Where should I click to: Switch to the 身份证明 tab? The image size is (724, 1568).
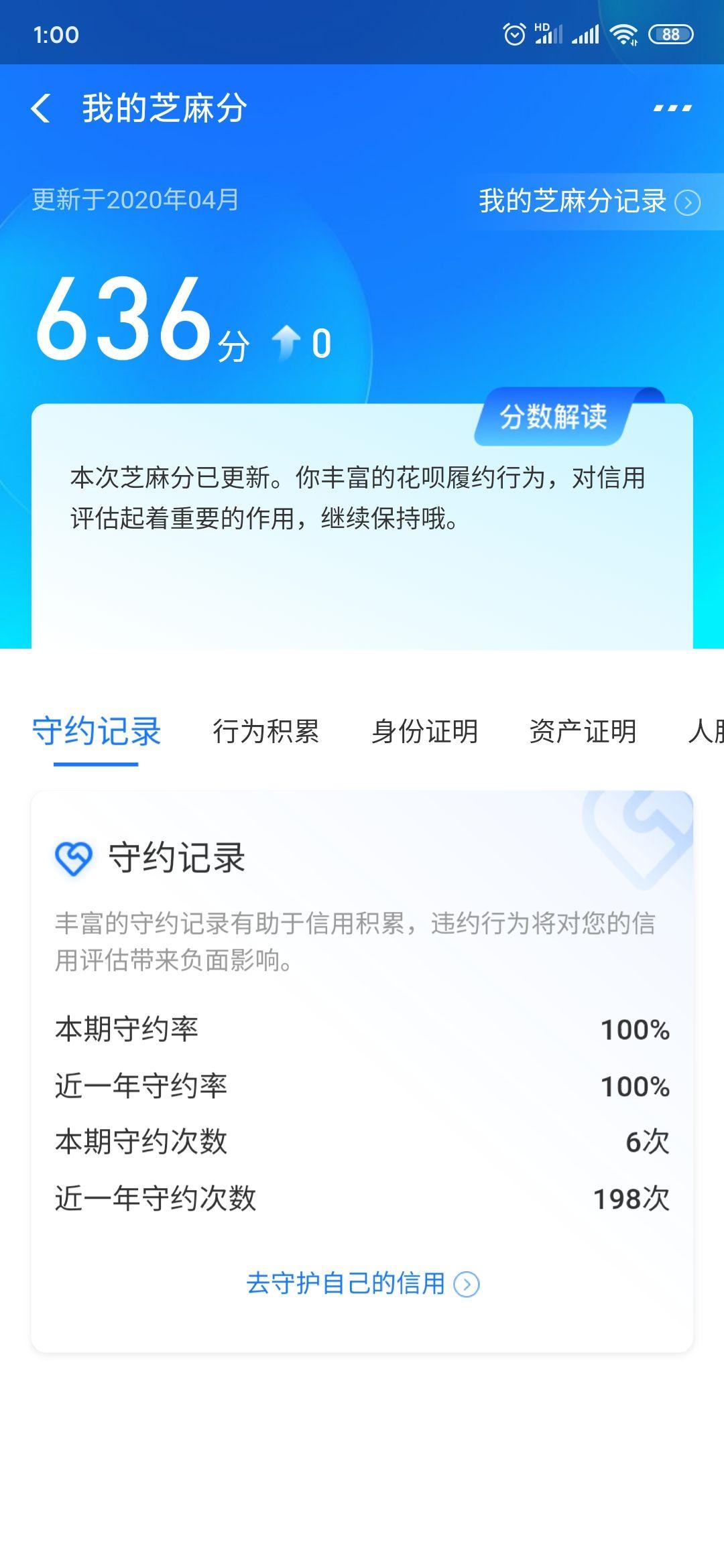coord(424,732)
